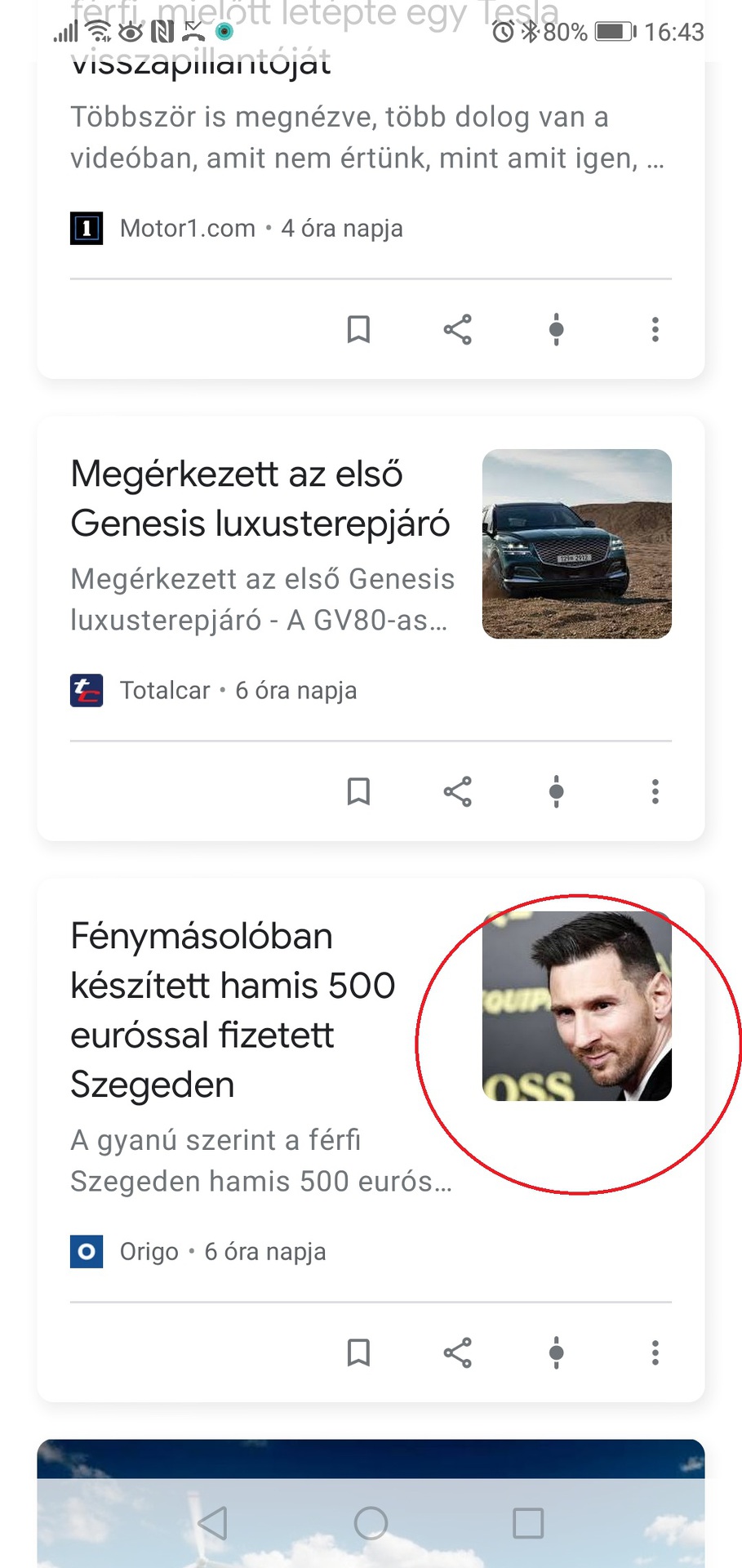Bookmark the Totalcar Genesis article

point(358,791)
